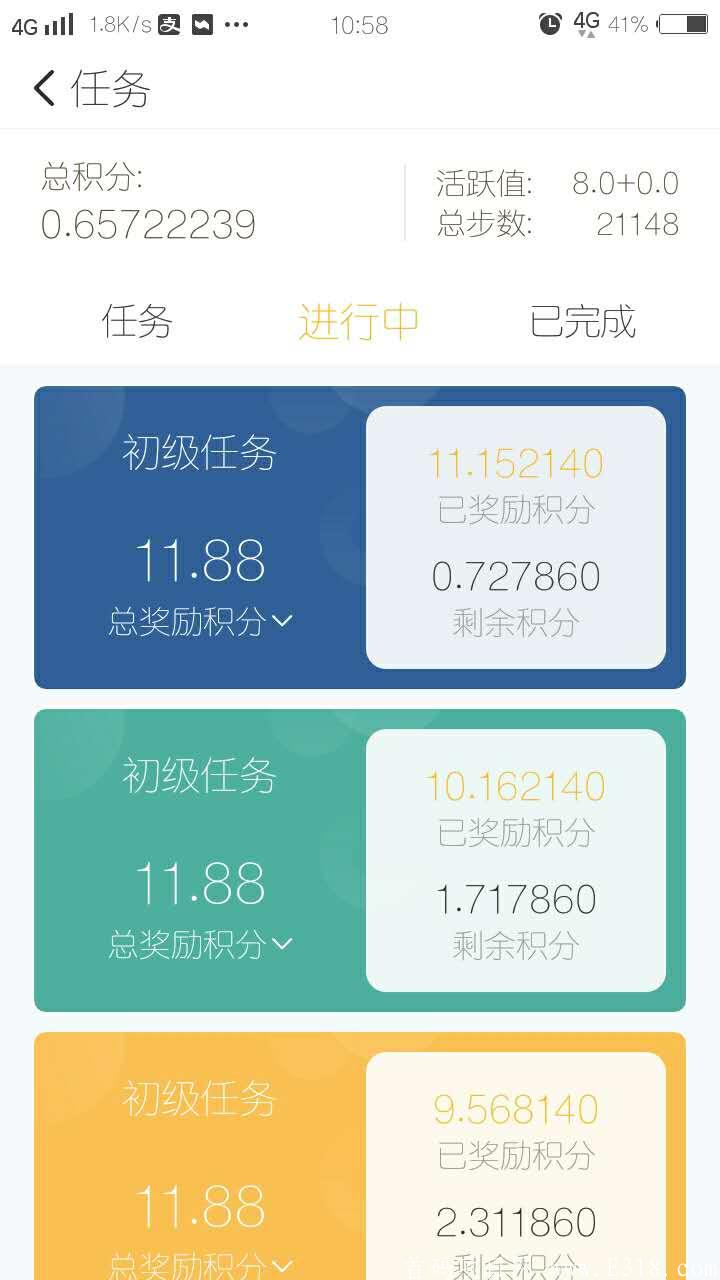Screen dimensions: 720x1280
Task: Tap the alarm clock icon in status bar
Action: (551, 25)
